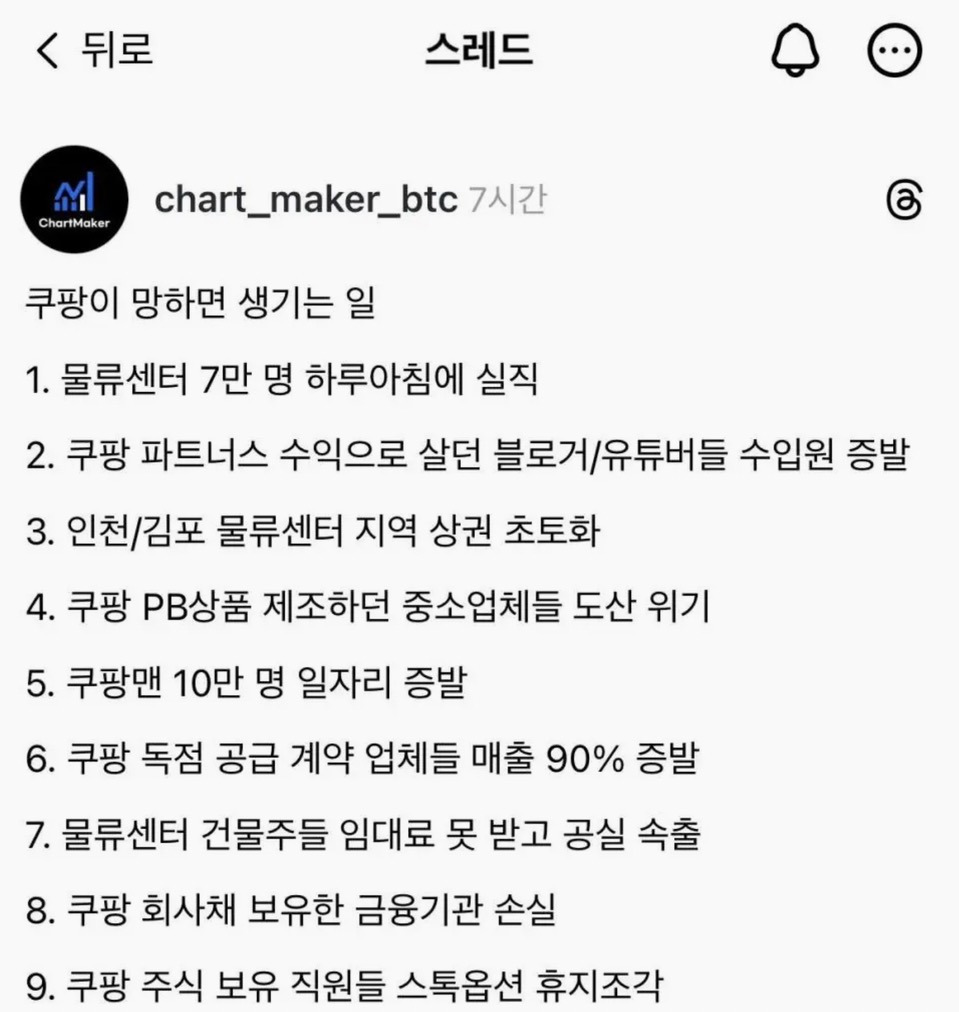Tap the back chevron arrow at top left

pyautogui.click(x=48, y=50)
